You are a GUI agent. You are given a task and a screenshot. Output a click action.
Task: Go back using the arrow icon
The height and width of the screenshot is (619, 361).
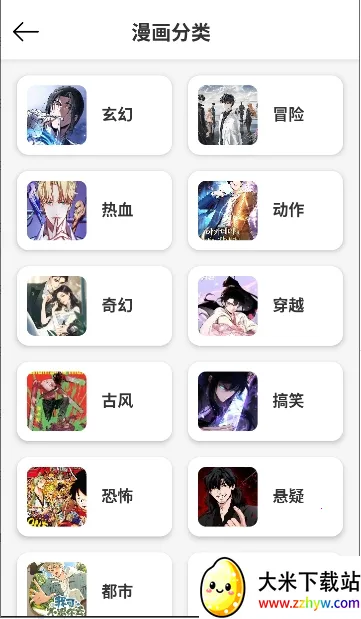point(26,32)
